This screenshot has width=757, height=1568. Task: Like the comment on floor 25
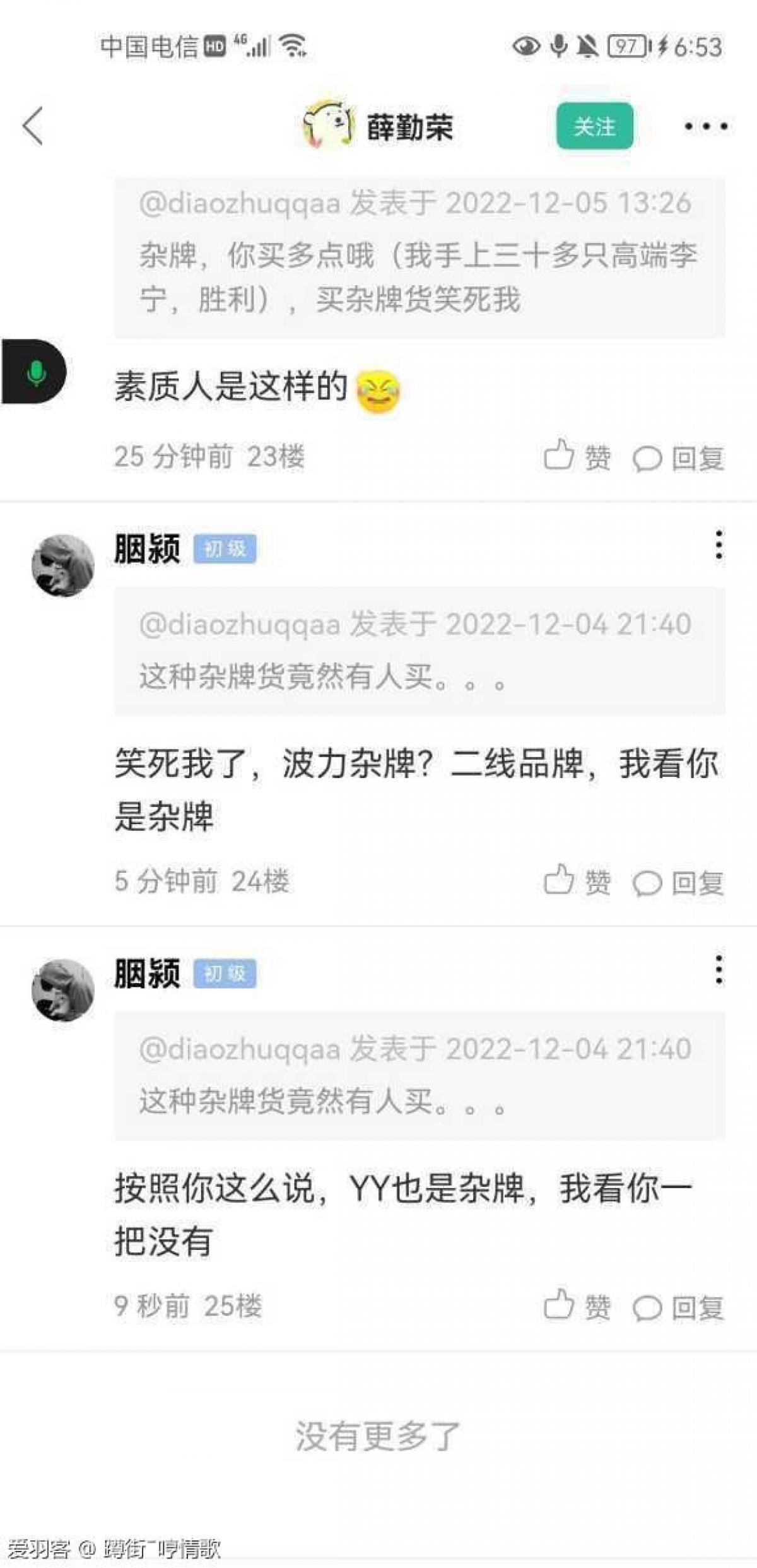pos(577,1306)
